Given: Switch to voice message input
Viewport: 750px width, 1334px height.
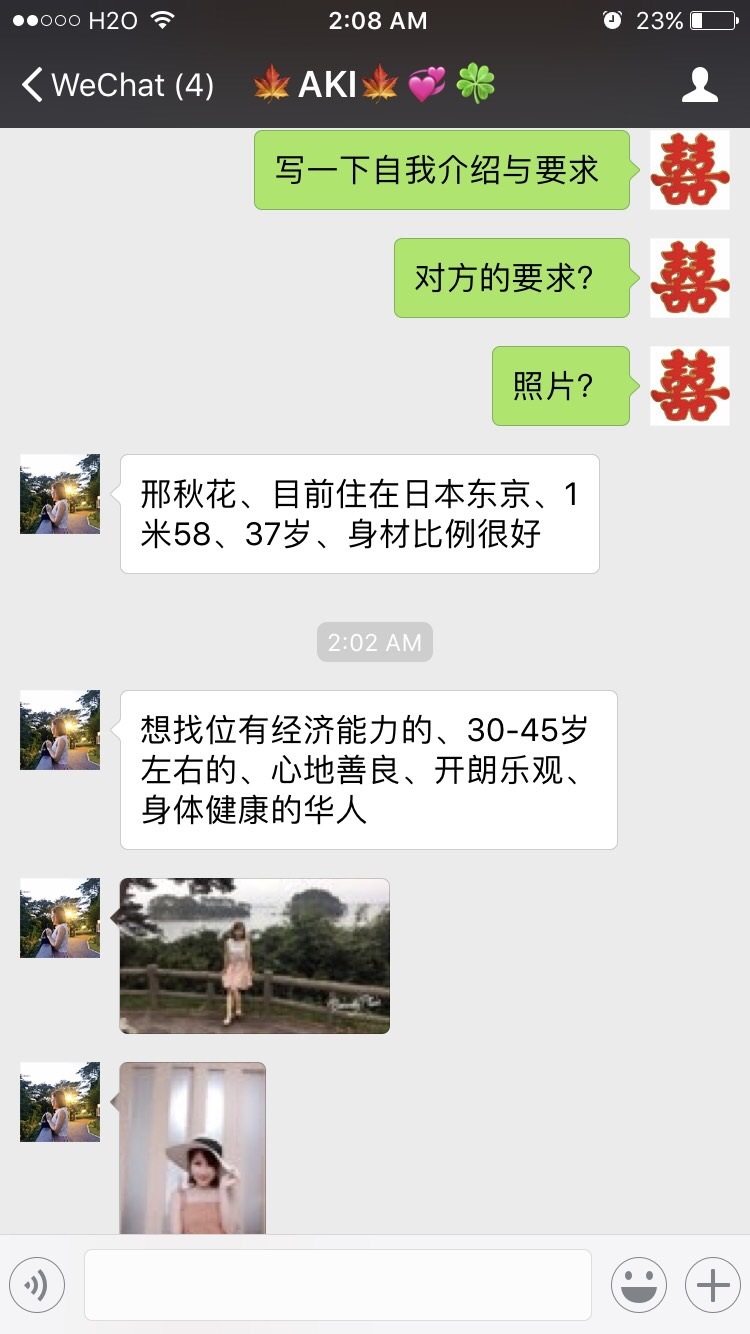Looking at the screenshot, I should tap(37, 1285).
